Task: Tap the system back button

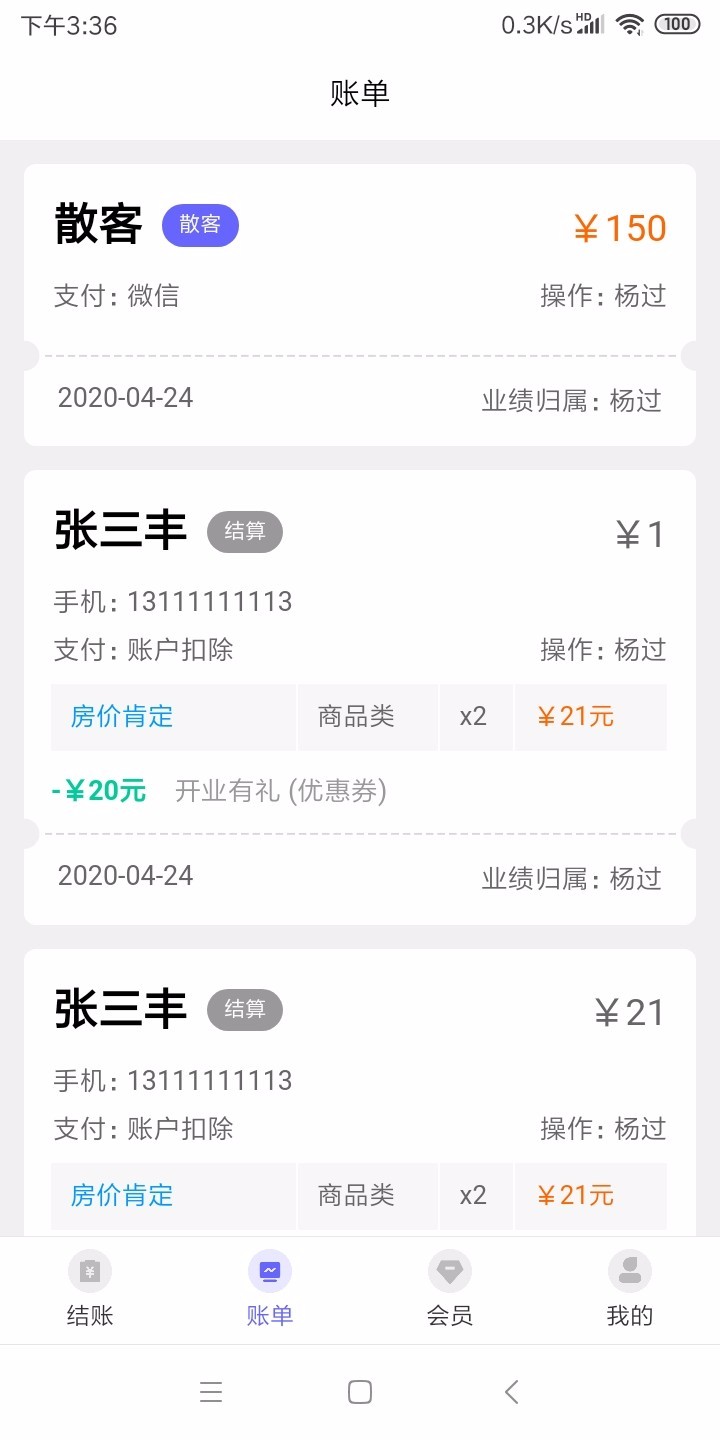Action: (x=512, y=1392)
